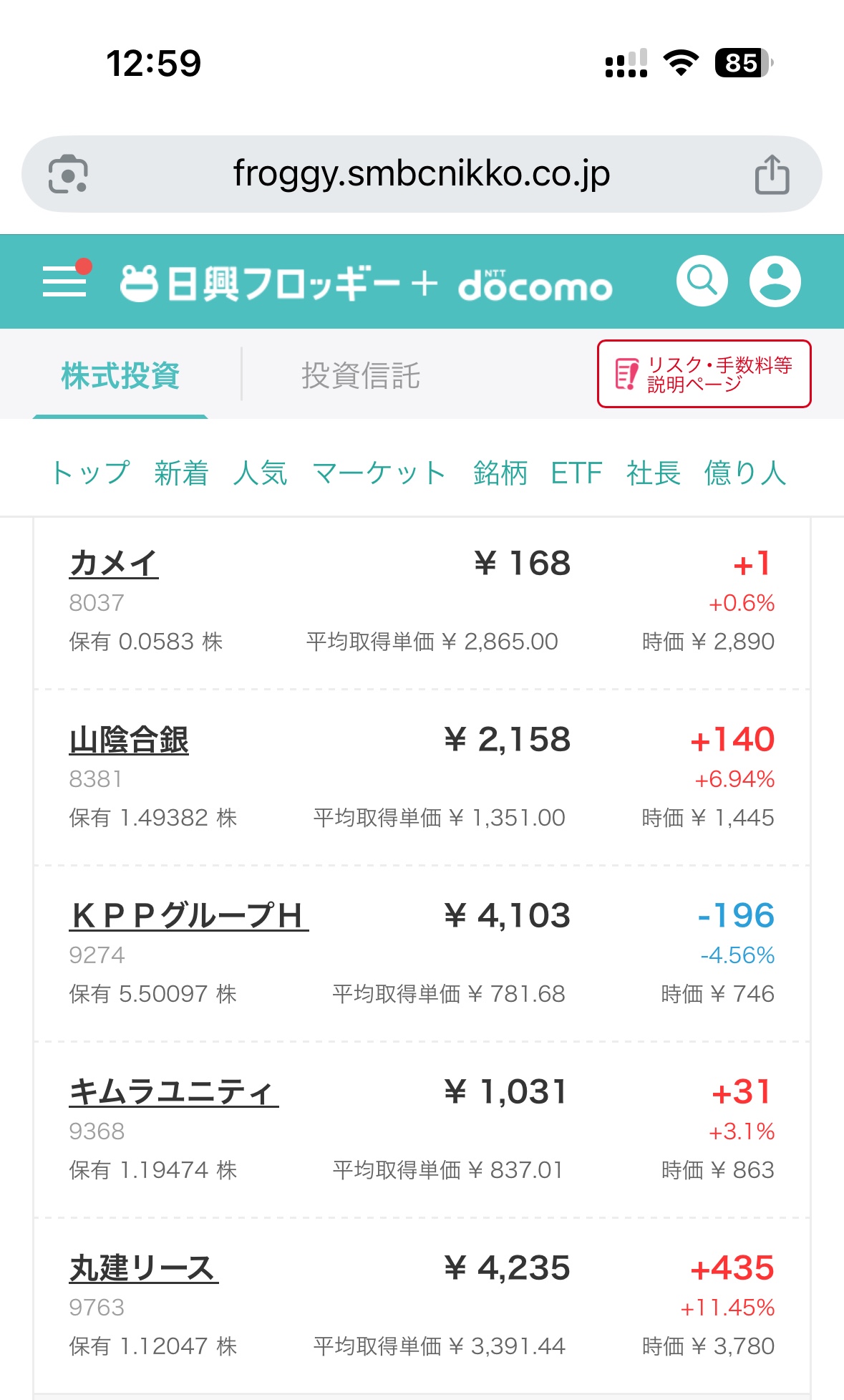This screenshot has width=844, height=1400.
Task: Go to the 銘柄 section
Action: [500, 473]
